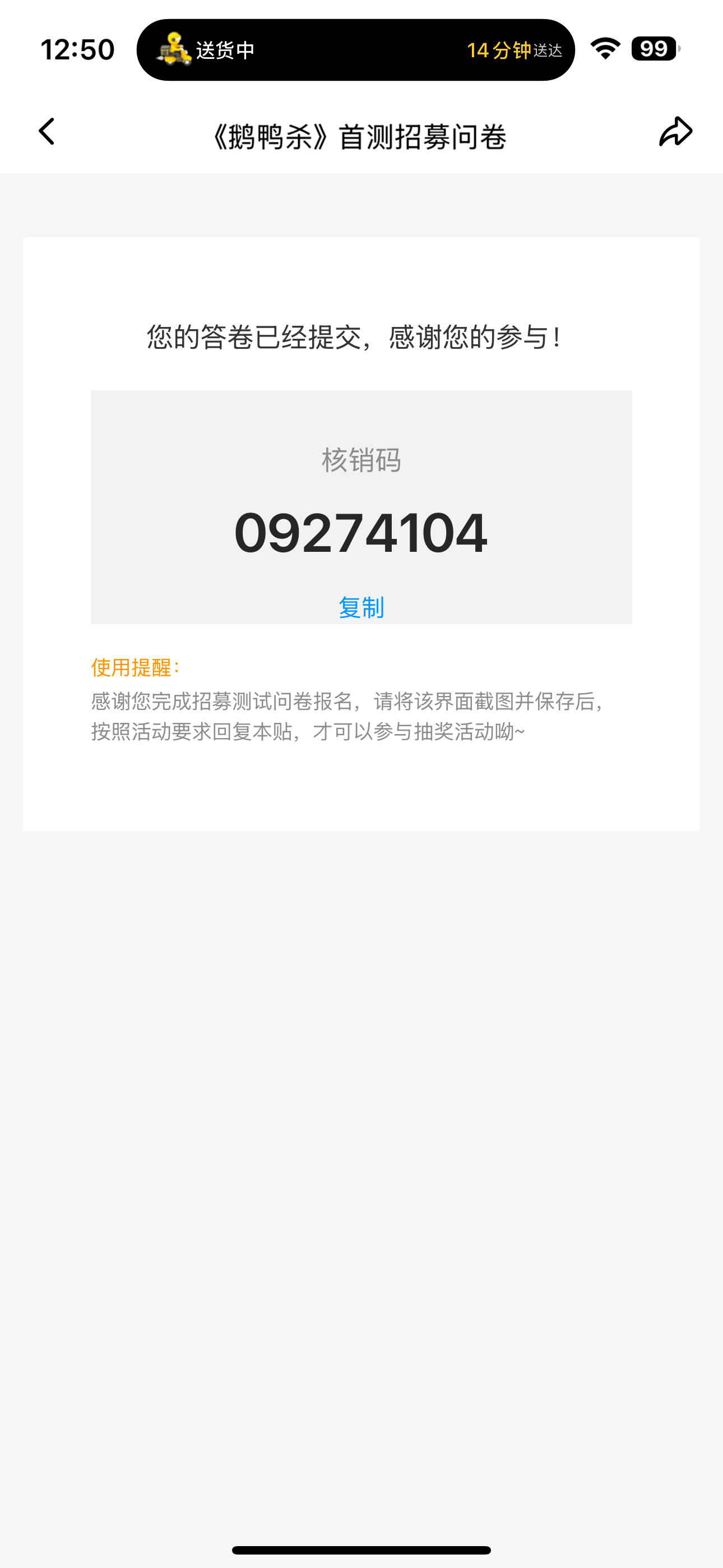Screen dimensions: 723x1568
Task: Share the questionnaire with the share arrow
Action: click(x=675, y=131)
